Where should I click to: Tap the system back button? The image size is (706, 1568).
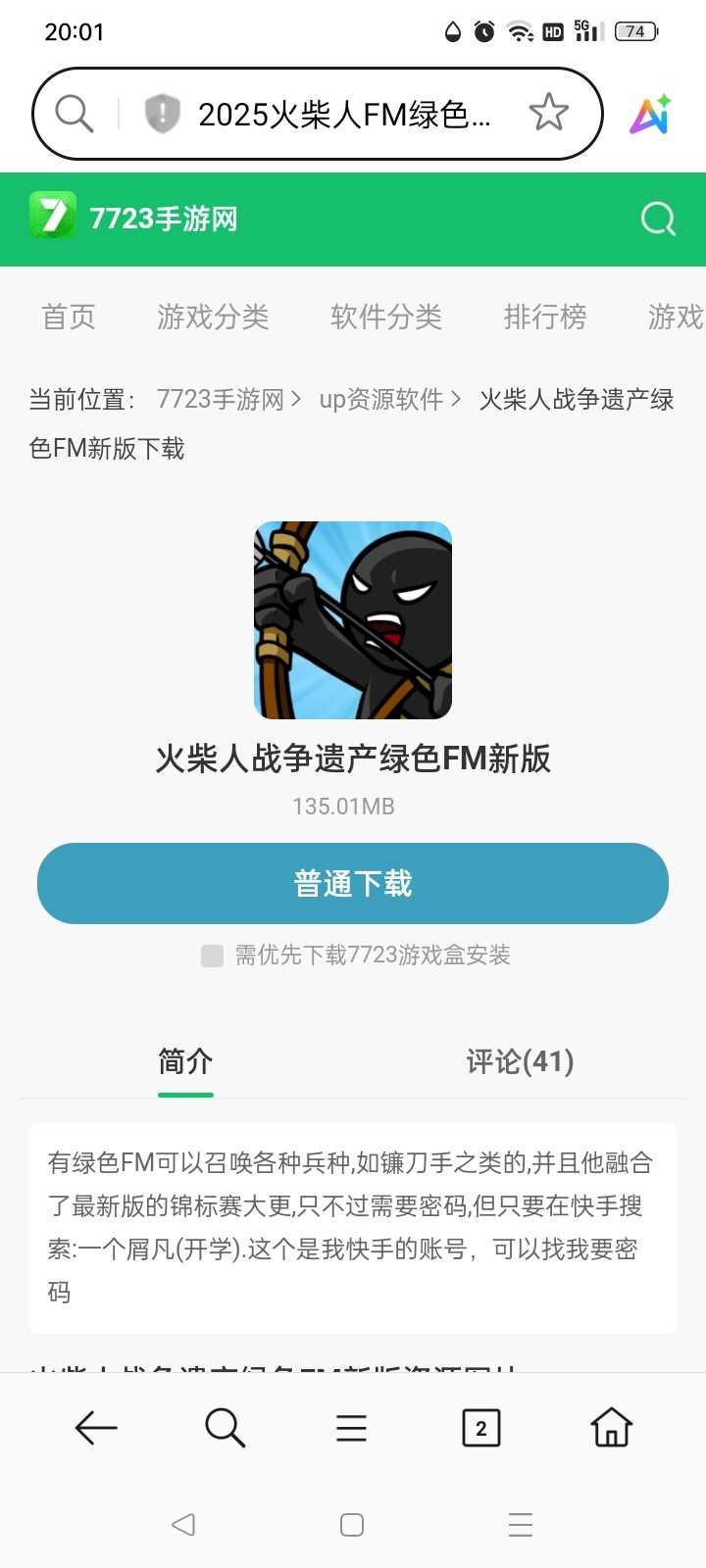(183, 1524)
